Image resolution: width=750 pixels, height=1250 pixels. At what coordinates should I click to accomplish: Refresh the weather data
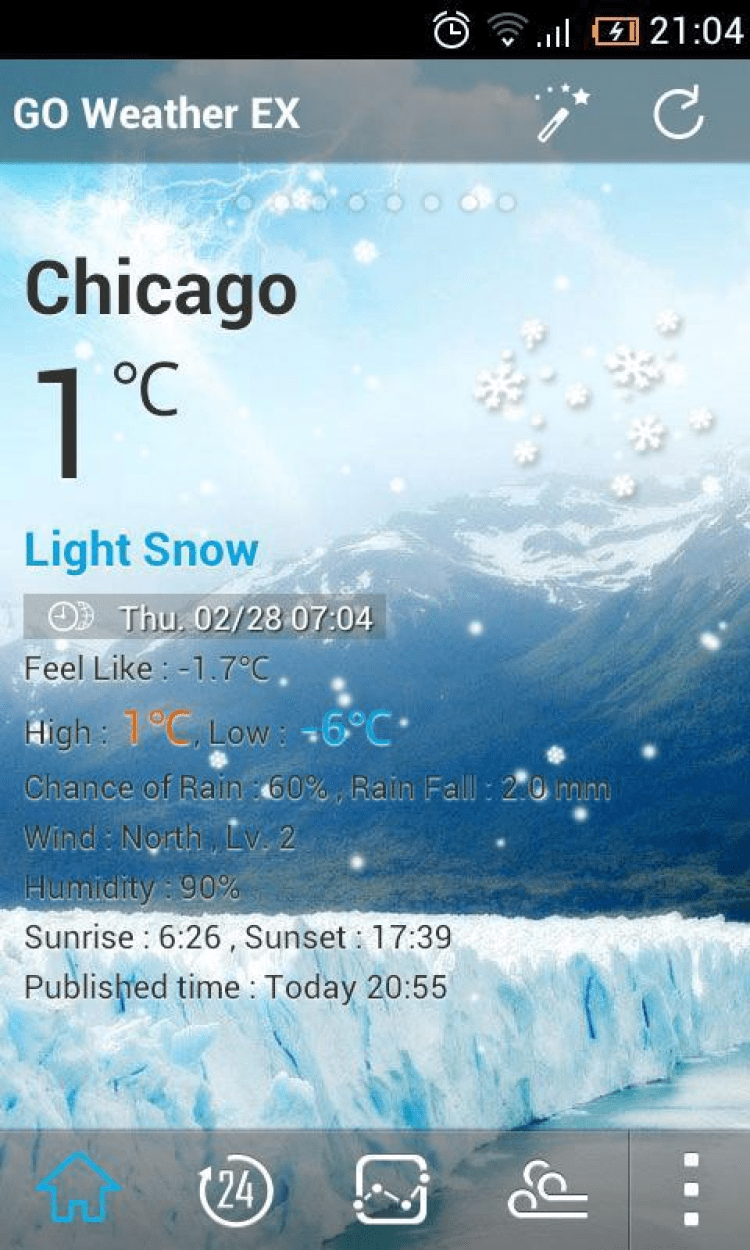678,113
